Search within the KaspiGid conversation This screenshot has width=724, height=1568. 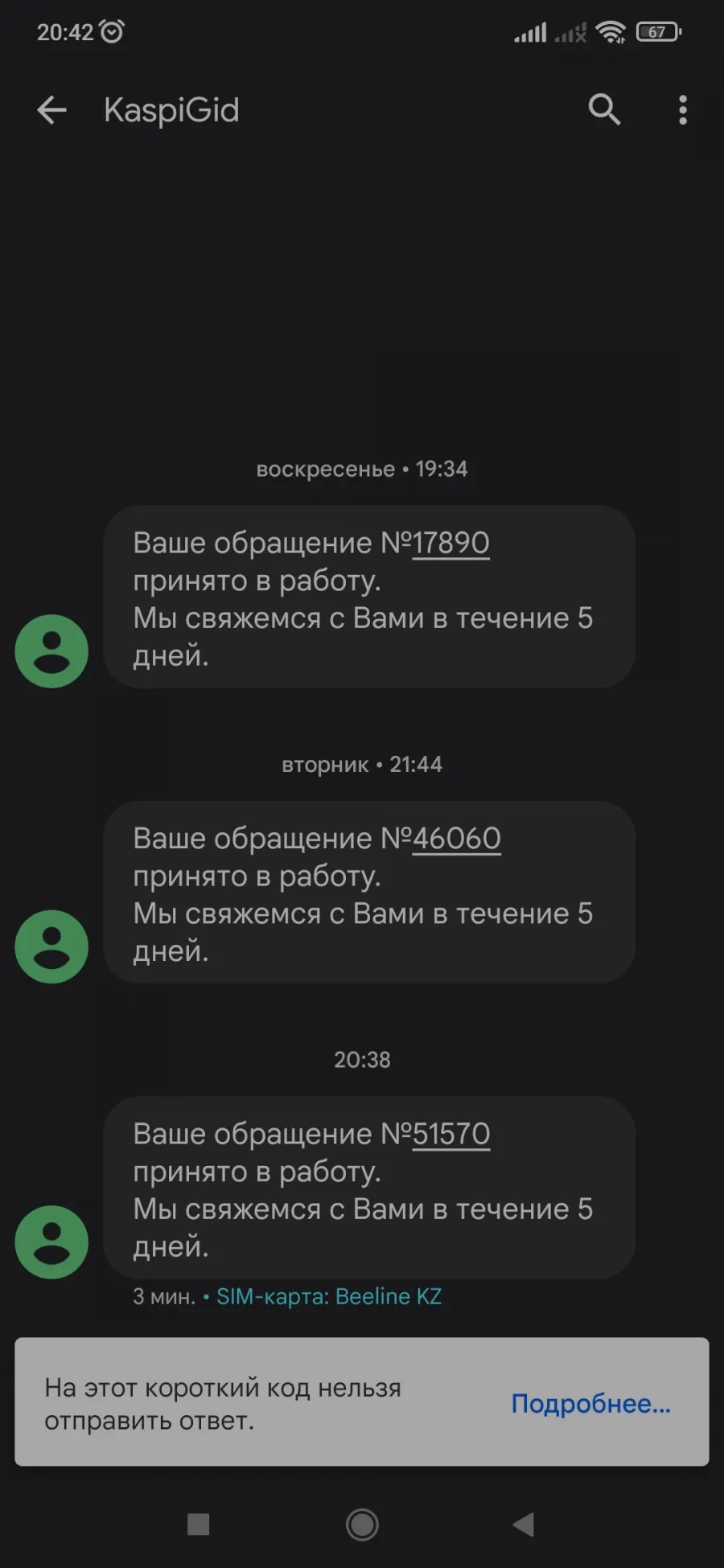pyautogui.click(x=604, y=109)
